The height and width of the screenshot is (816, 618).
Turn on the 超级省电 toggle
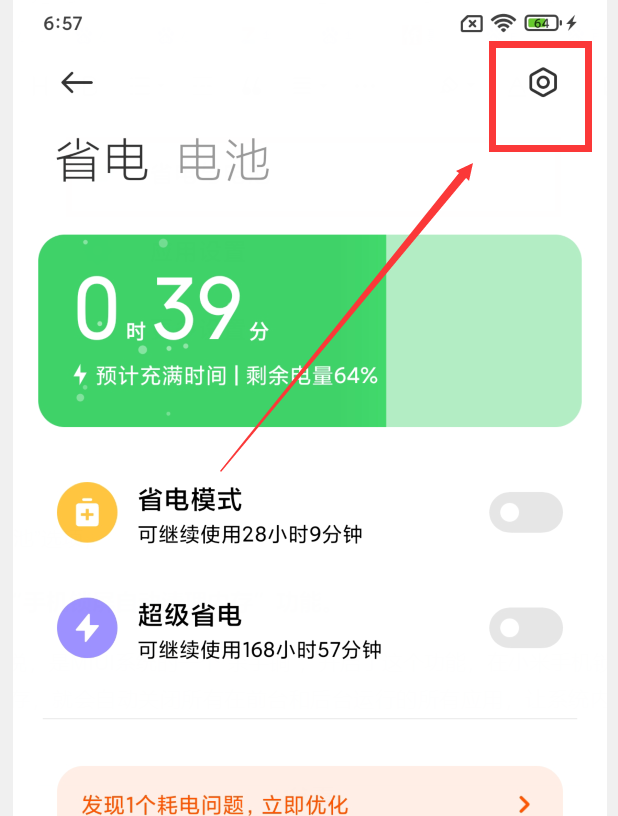(x=525, y=629)
